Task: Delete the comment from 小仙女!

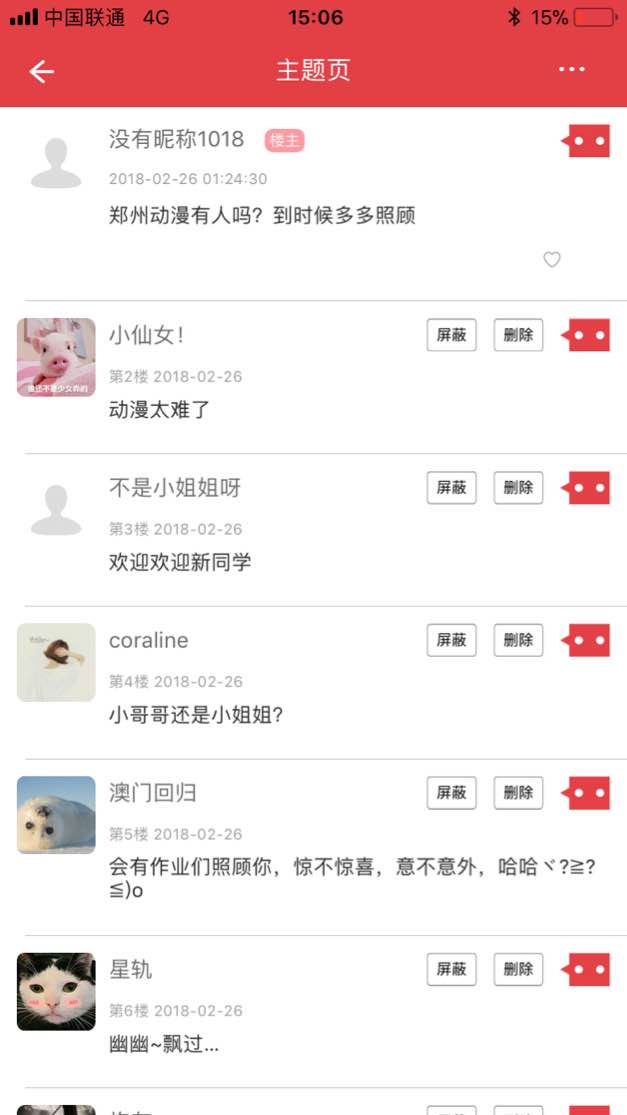Action: [x=518, y=335]
